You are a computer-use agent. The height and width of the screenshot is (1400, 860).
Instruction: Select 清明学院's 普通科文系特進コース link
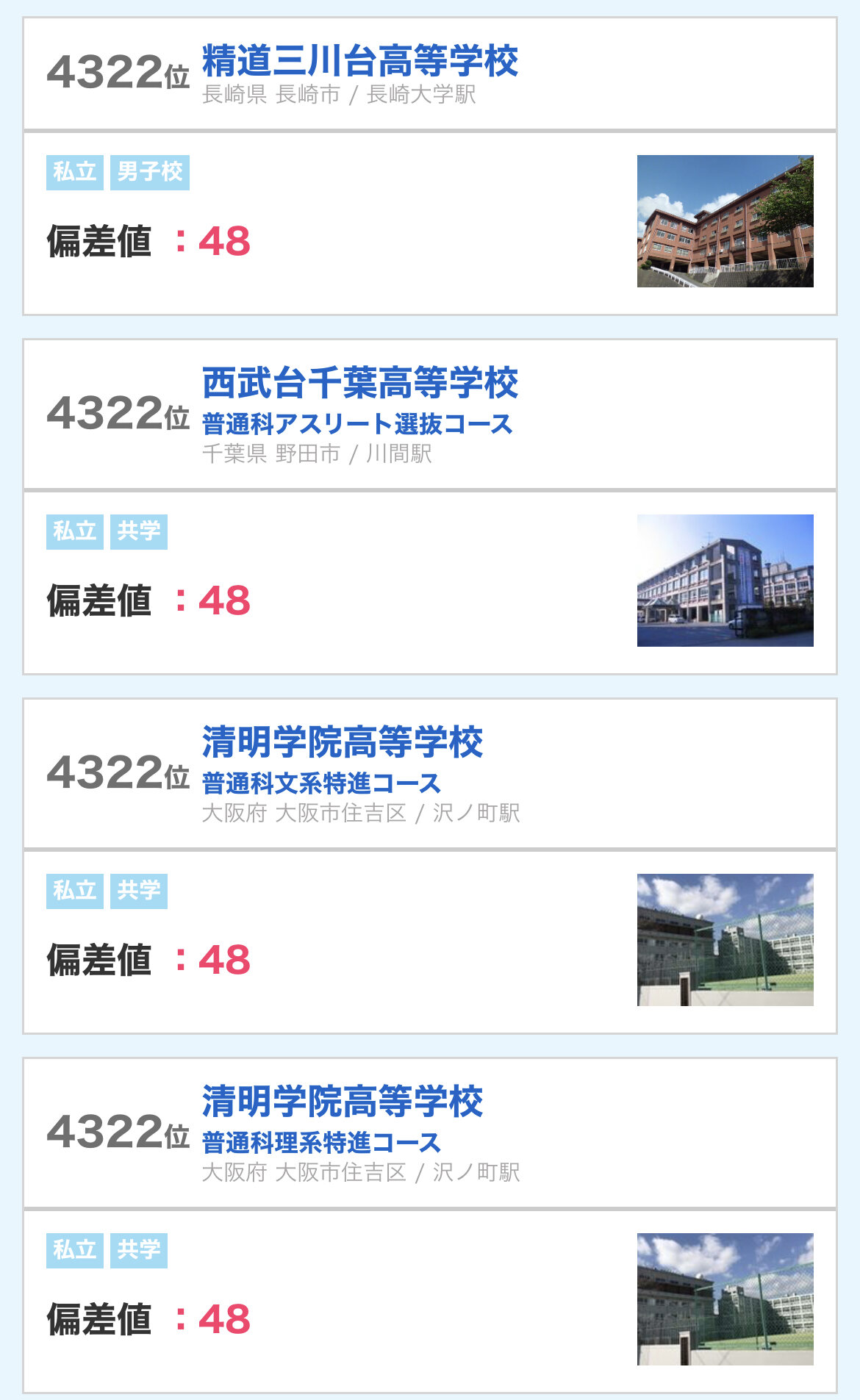click(x=321, y=783)
